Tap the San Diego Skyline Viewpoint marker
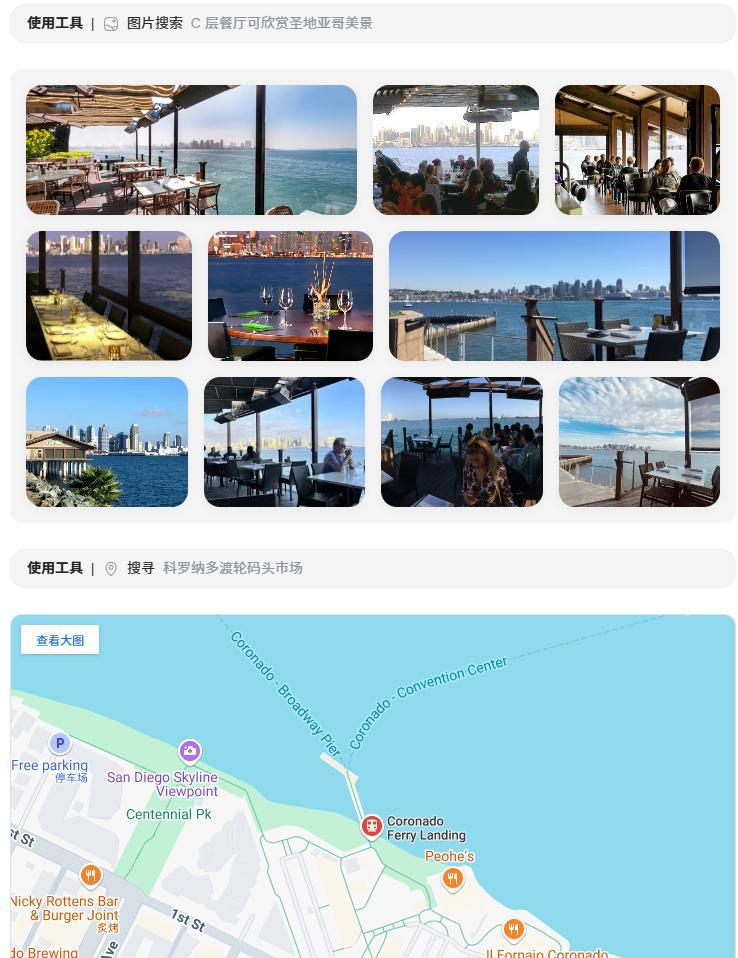 pos(190,751)
